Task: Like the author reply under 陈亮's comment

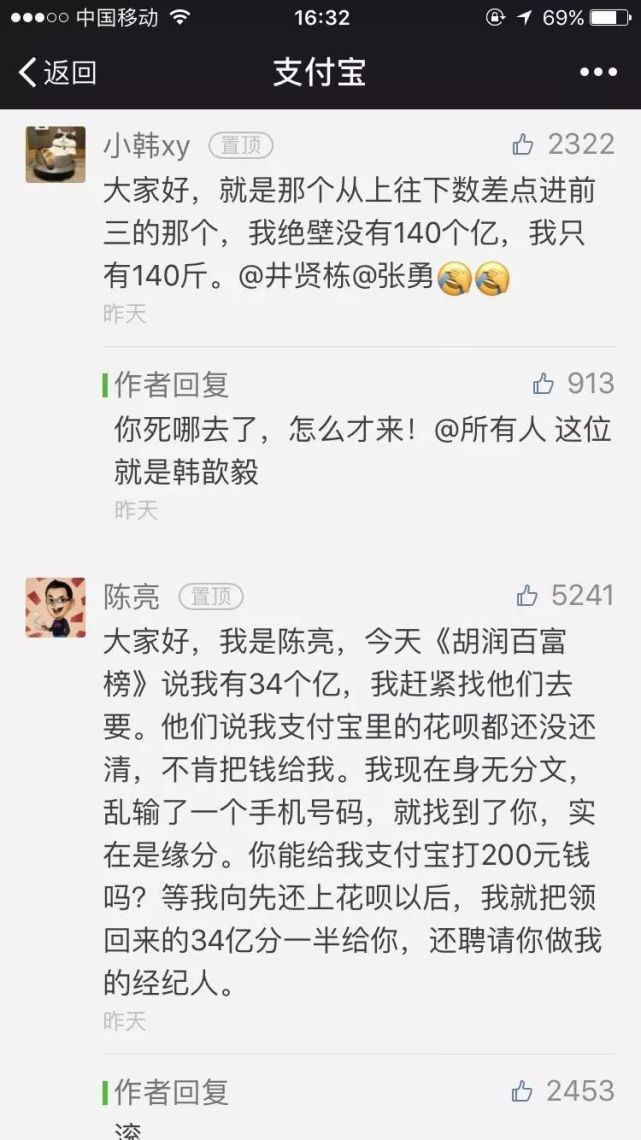Action: (522, 1090)
